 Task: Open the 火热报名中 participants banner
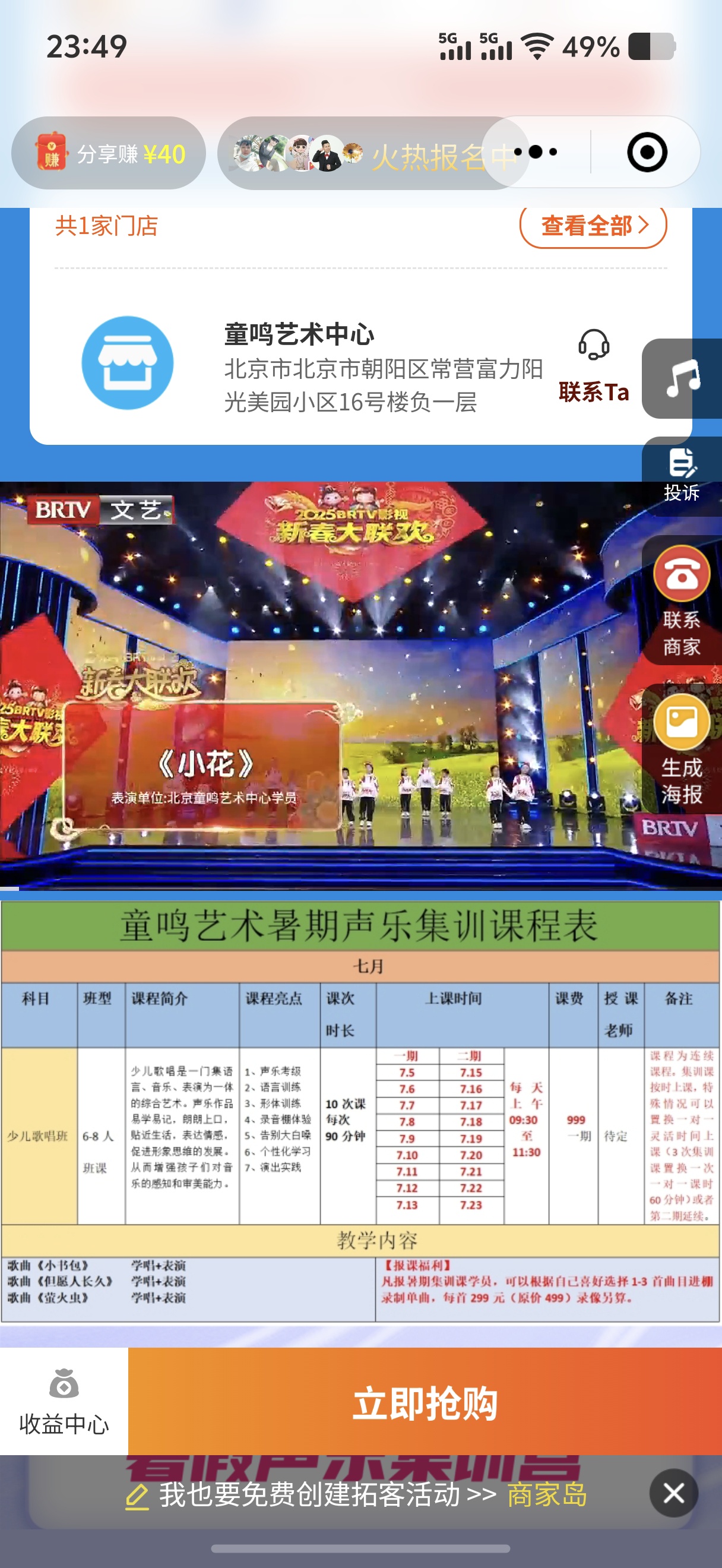[x=365, y=153]
